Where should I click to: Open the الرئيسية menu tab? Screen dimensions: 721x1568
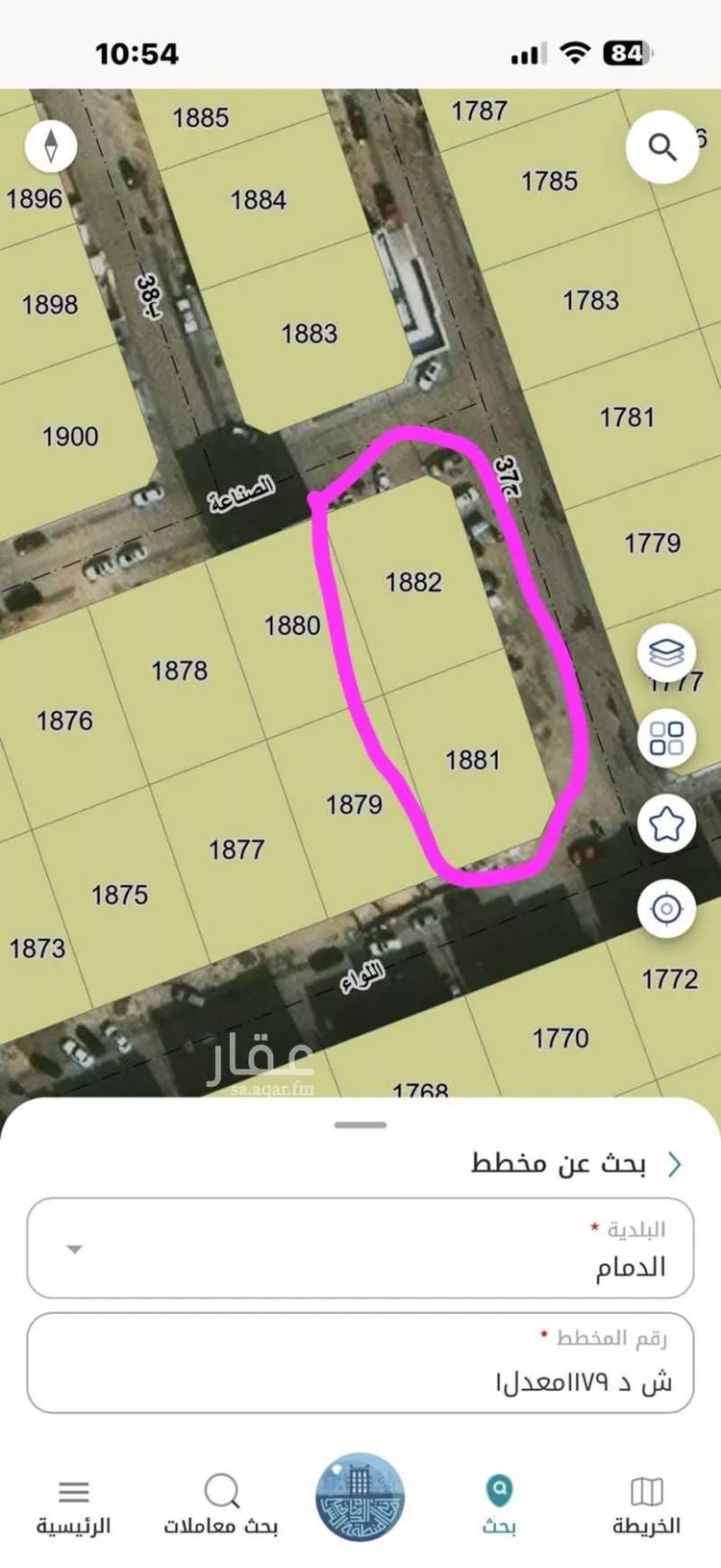(74, 1506)
